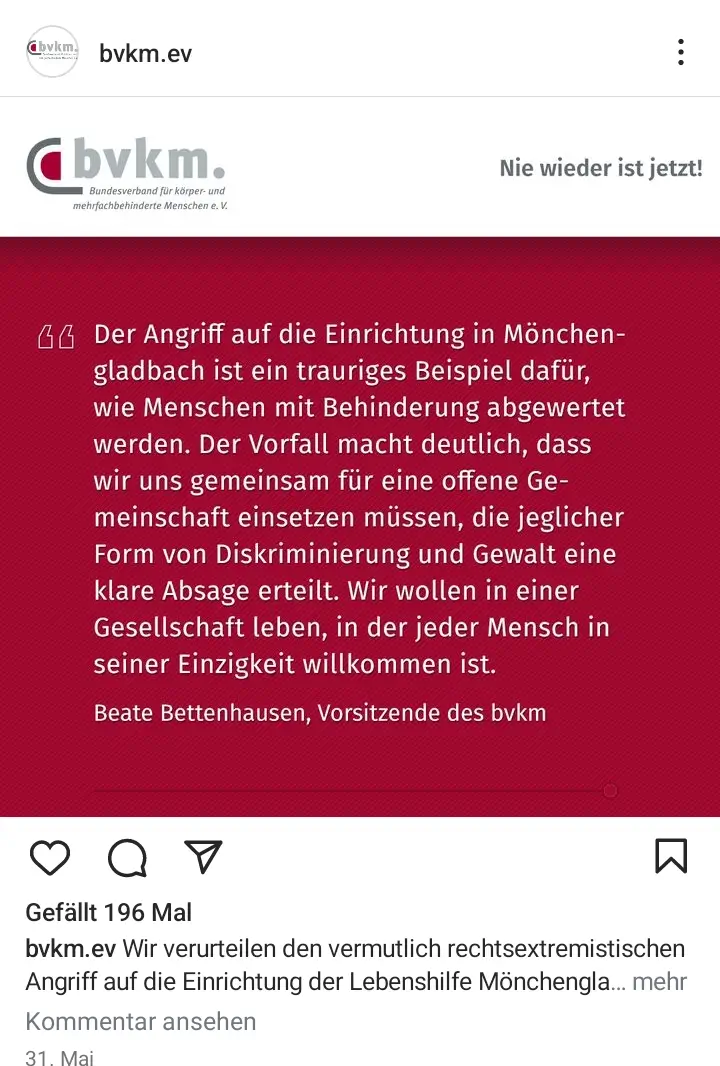
Task: Open the '31. Mai' timestamp
Action: tap(56, 1057)
